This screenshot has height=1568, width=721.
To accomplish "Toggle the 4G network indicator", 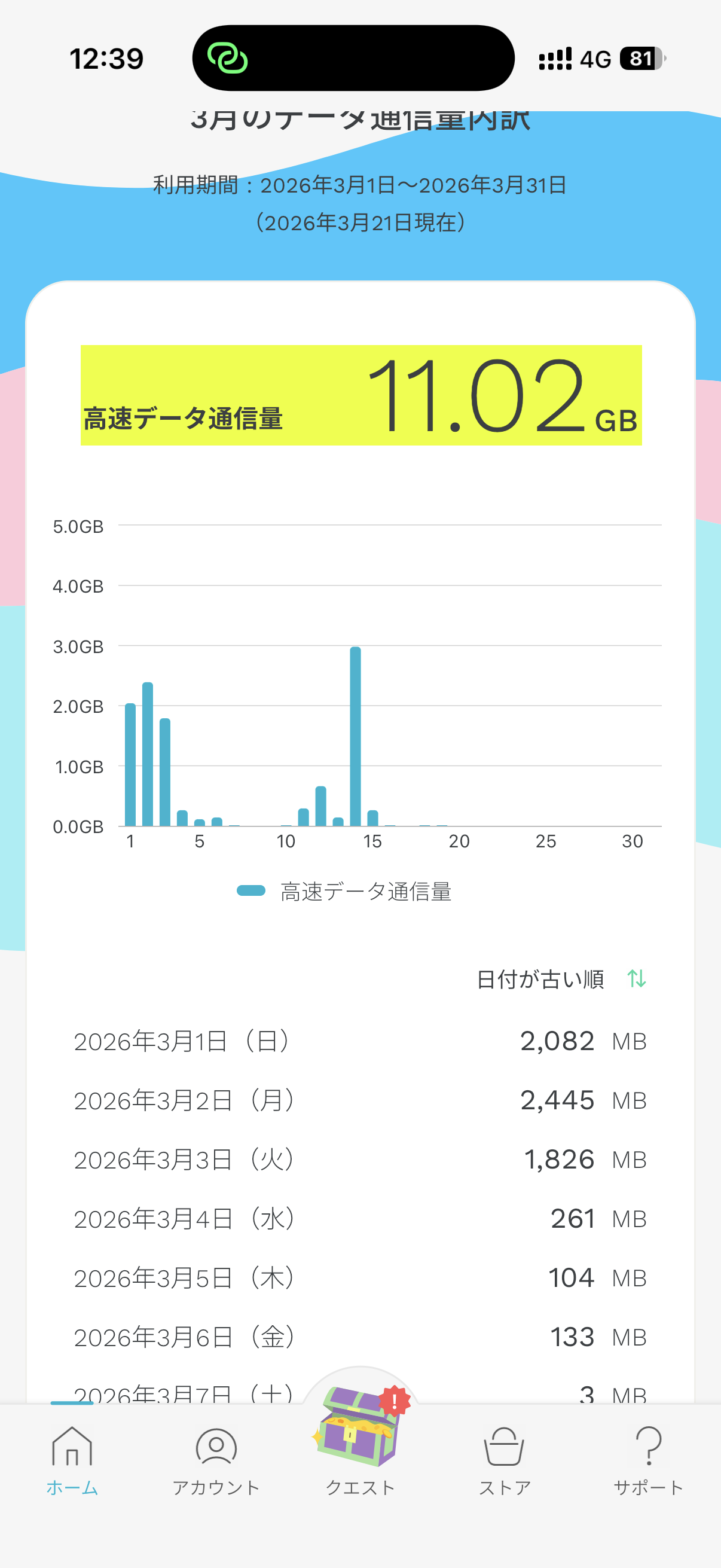I will pyautogui.click(x=597, y=59).
